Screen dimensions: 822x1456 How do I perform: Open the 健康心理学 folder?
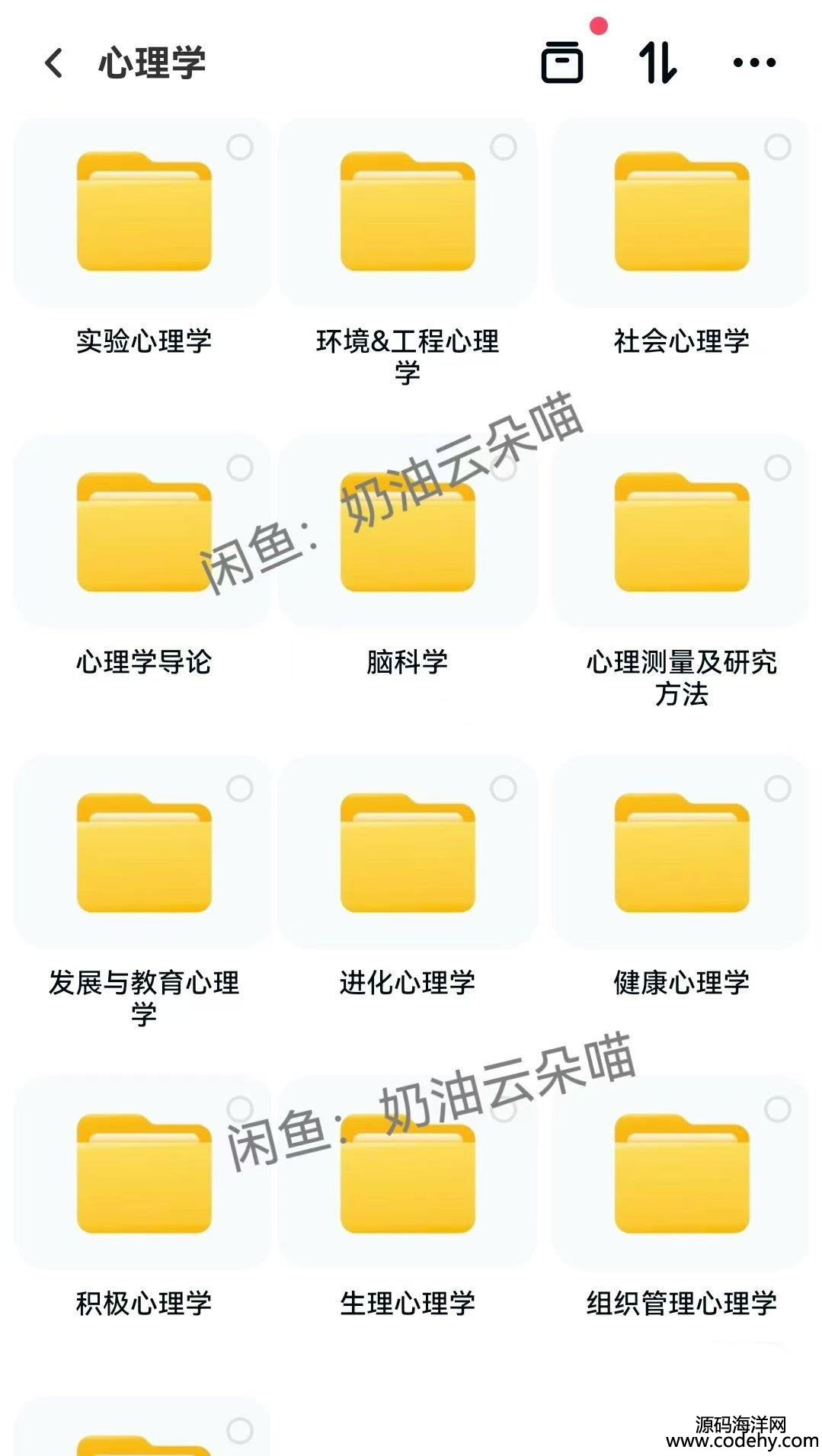682,853
